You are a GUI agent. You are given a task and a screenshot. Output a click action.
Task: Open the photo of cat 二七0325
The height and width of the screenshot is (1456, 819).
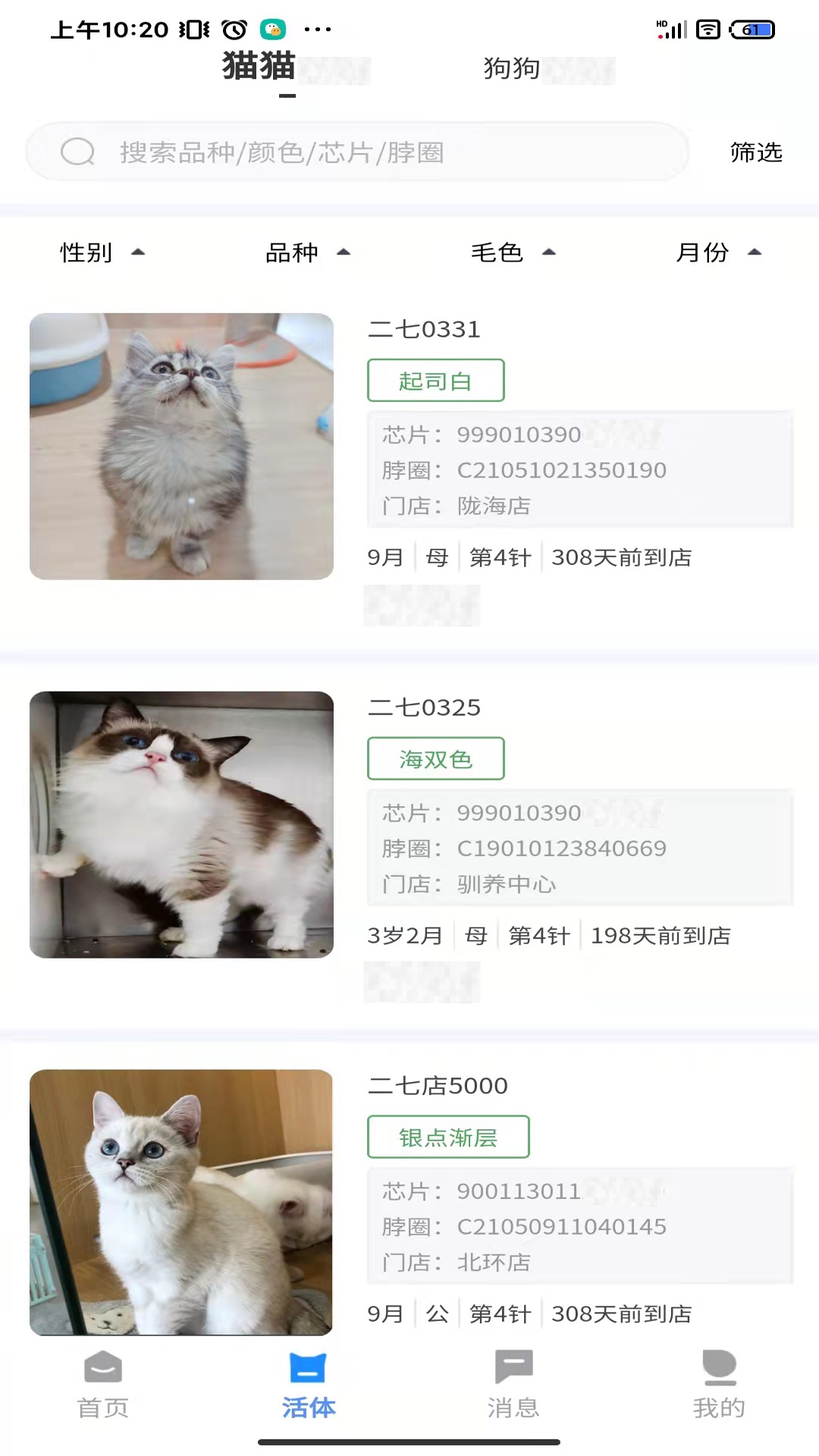180,824
